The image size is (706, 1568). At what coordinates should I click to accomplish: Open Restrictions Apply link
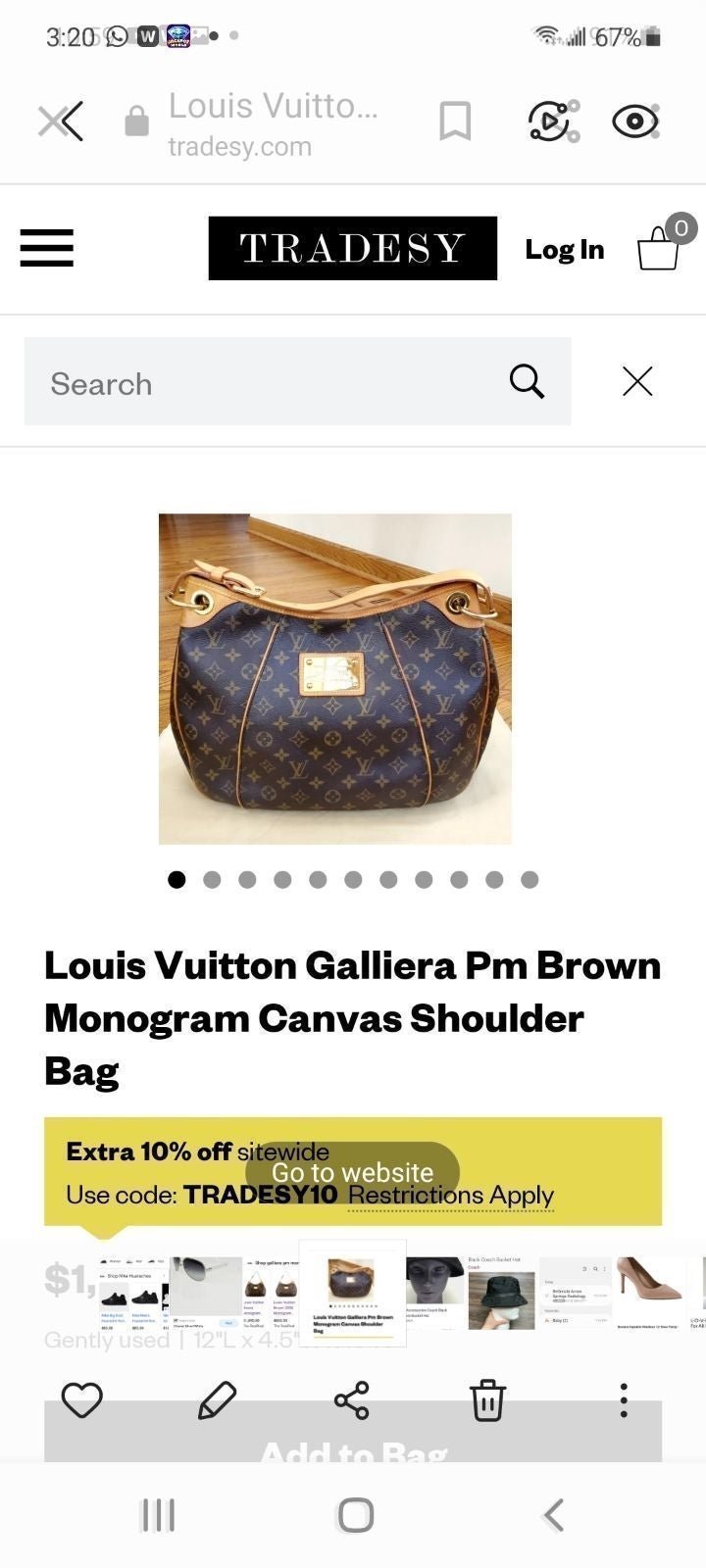coord(451,1196)
